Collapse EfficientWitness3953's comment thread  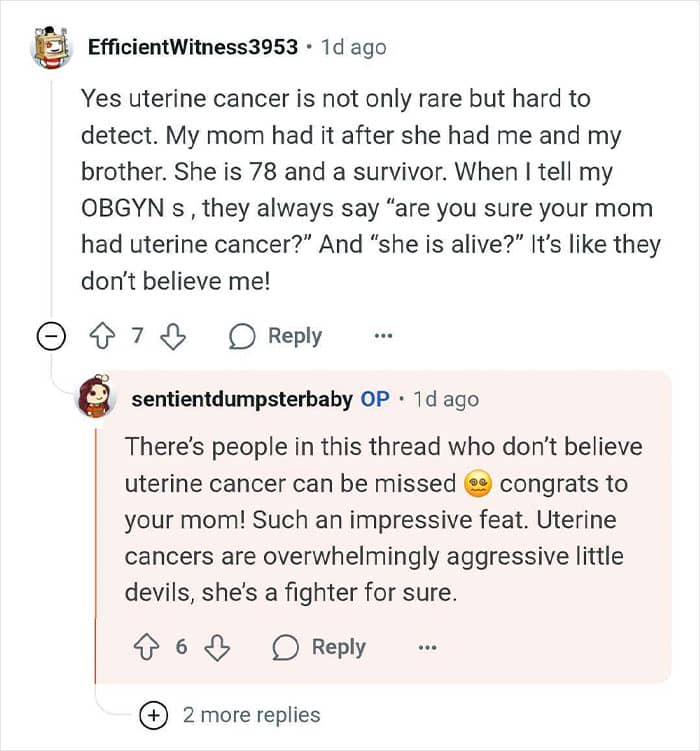coord(51,337)
